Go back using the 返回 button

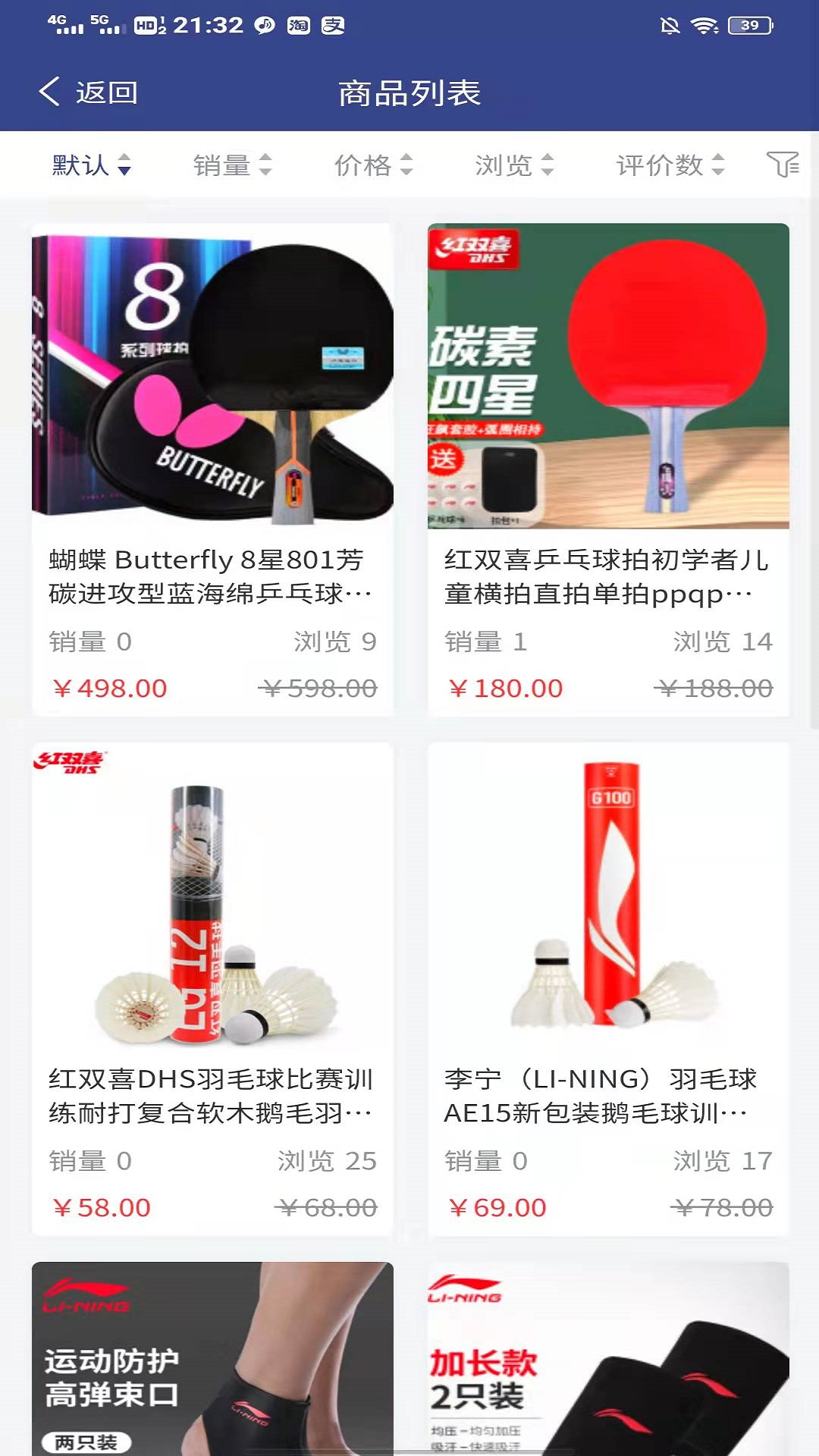pos(89,93)
